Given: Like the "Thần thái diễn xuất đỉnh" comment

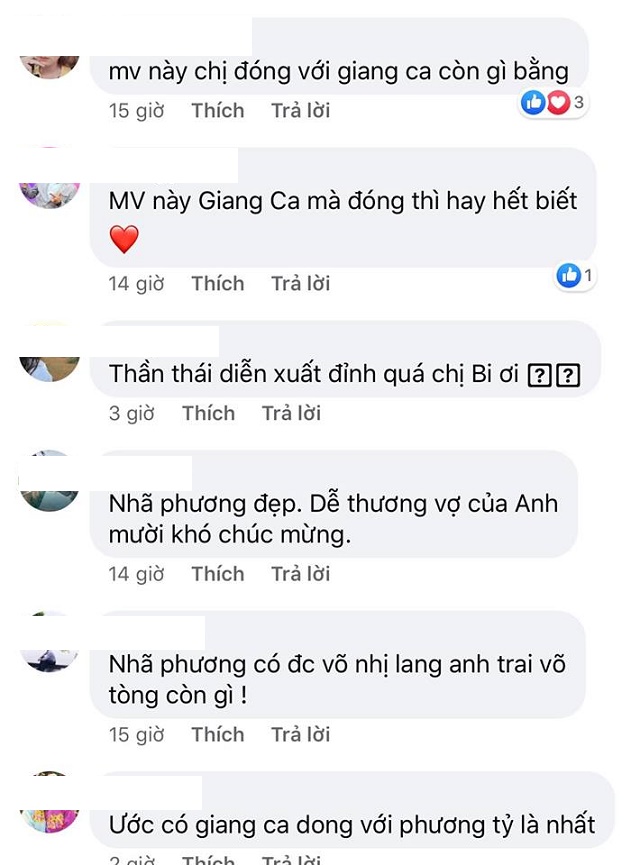Looking at the screenshot, I should click(x=208, y=413).
